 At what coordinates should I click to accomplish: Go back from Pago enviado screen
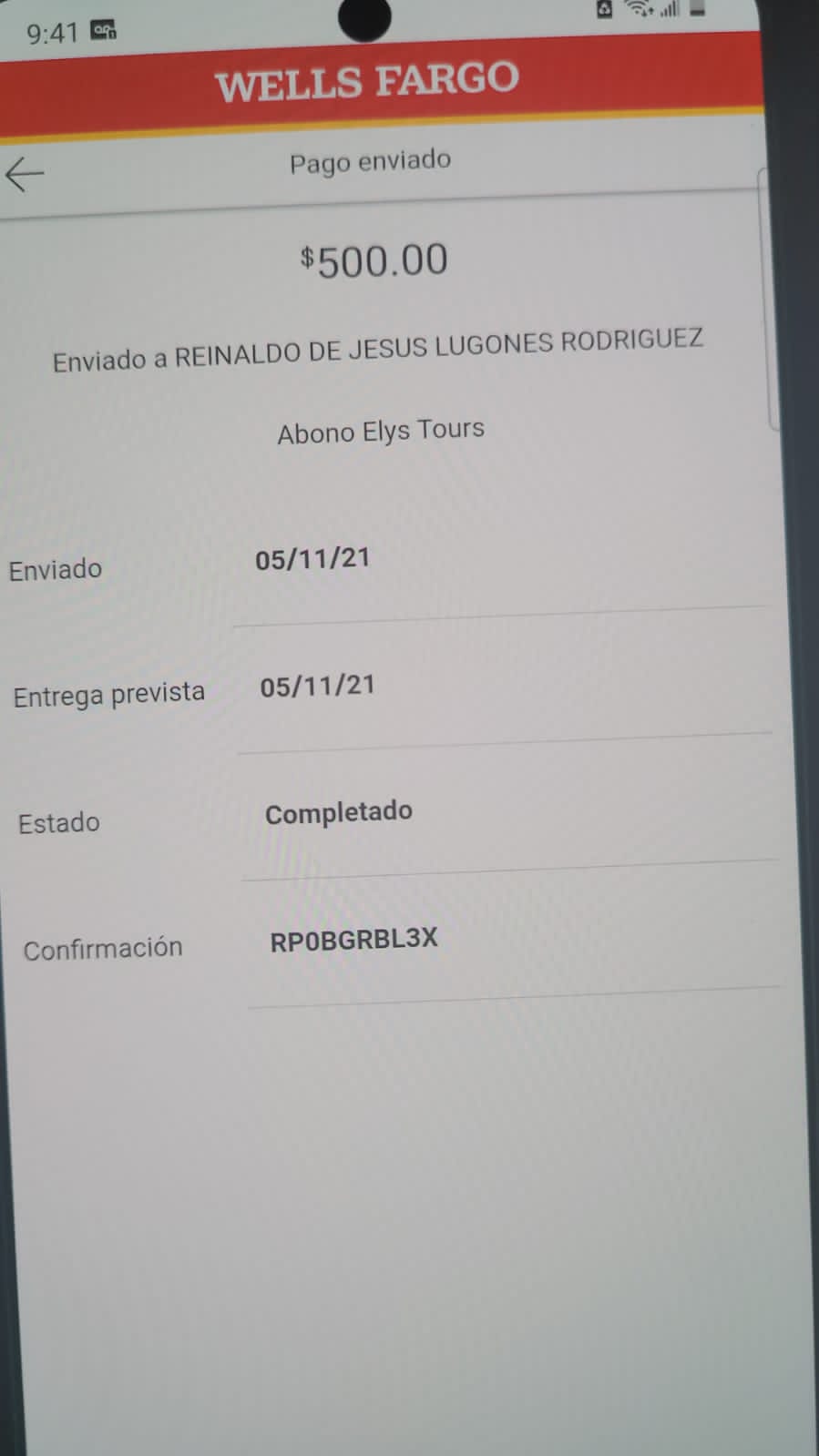coord(24,173)
